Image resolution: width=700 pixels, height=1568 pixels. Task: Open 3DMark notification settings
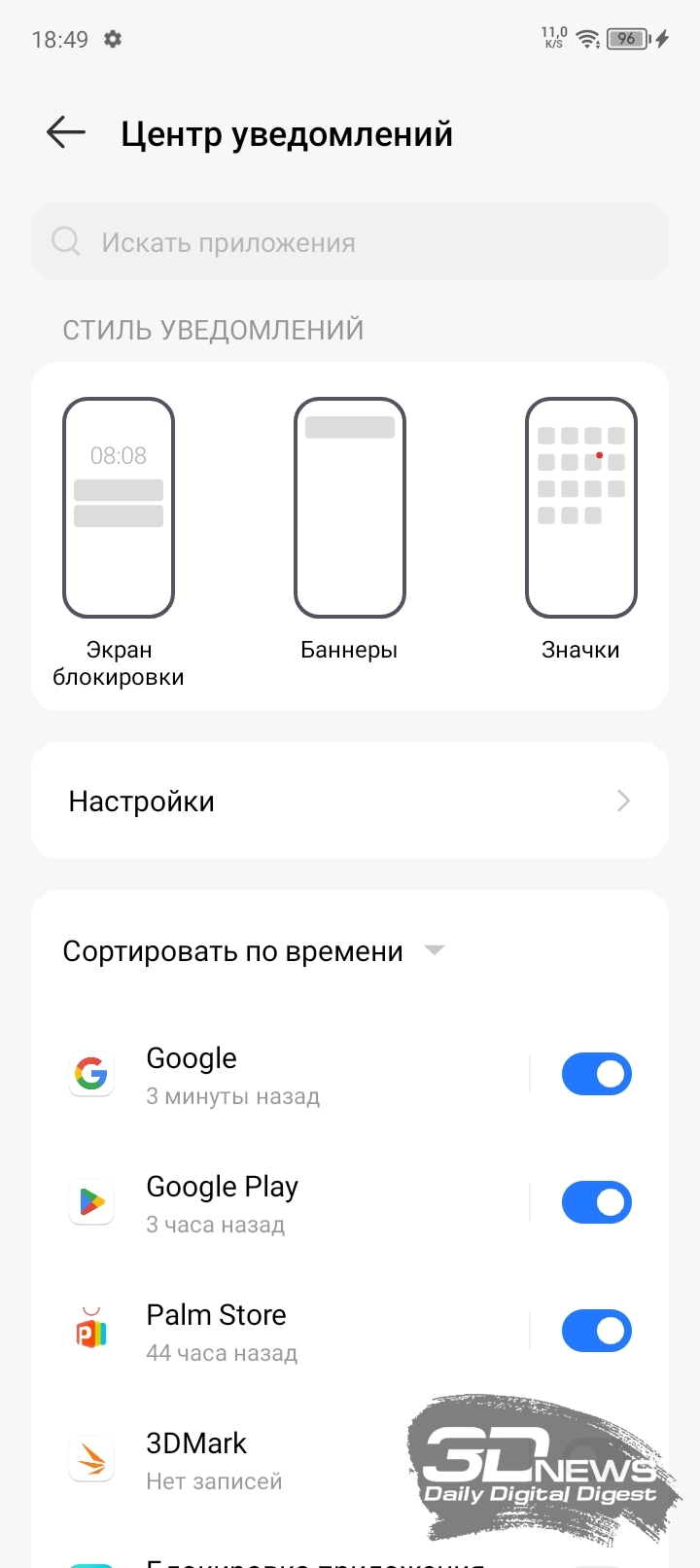point(243,1460)
